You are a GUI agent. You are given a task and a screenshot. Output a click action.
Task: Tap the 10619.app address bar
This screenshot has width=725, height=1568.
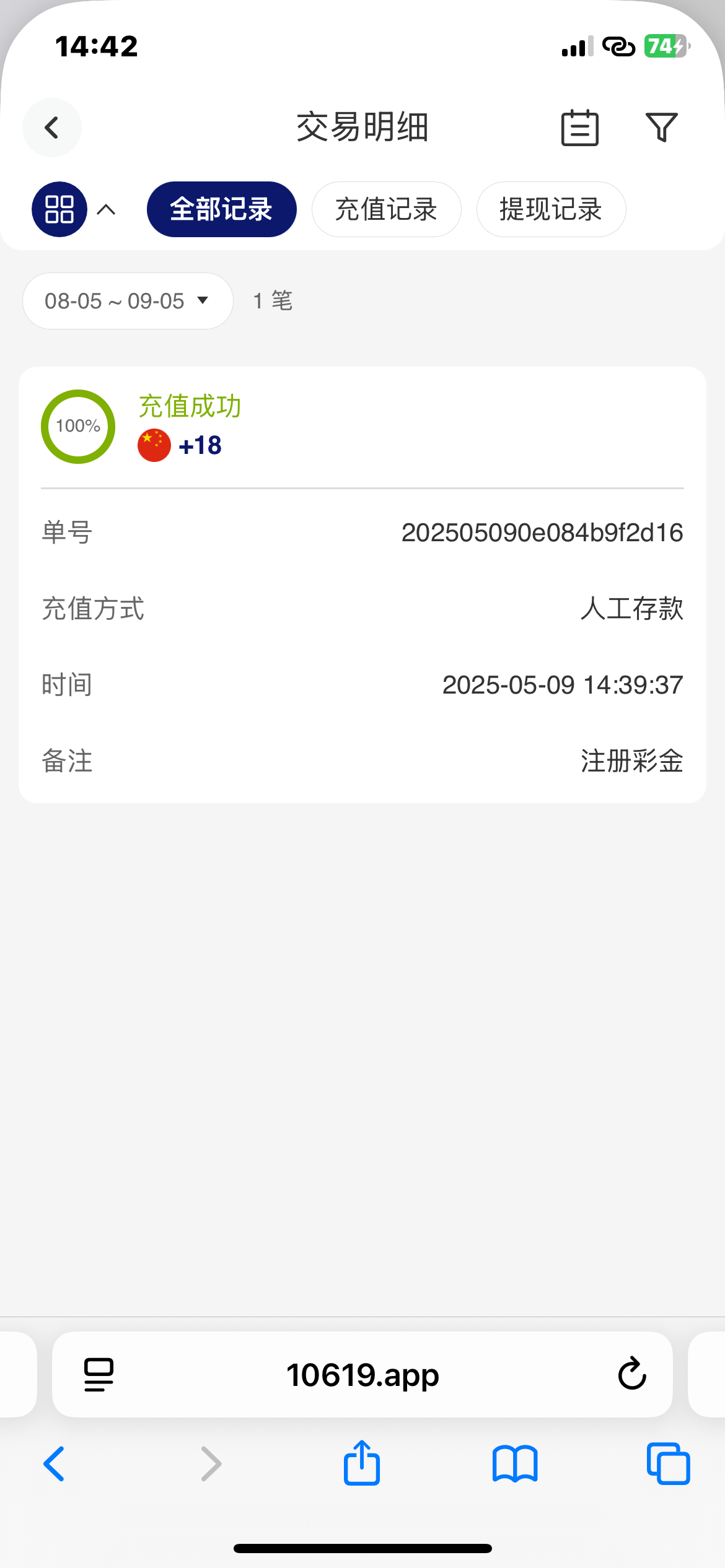click(x=362, y=1375)
